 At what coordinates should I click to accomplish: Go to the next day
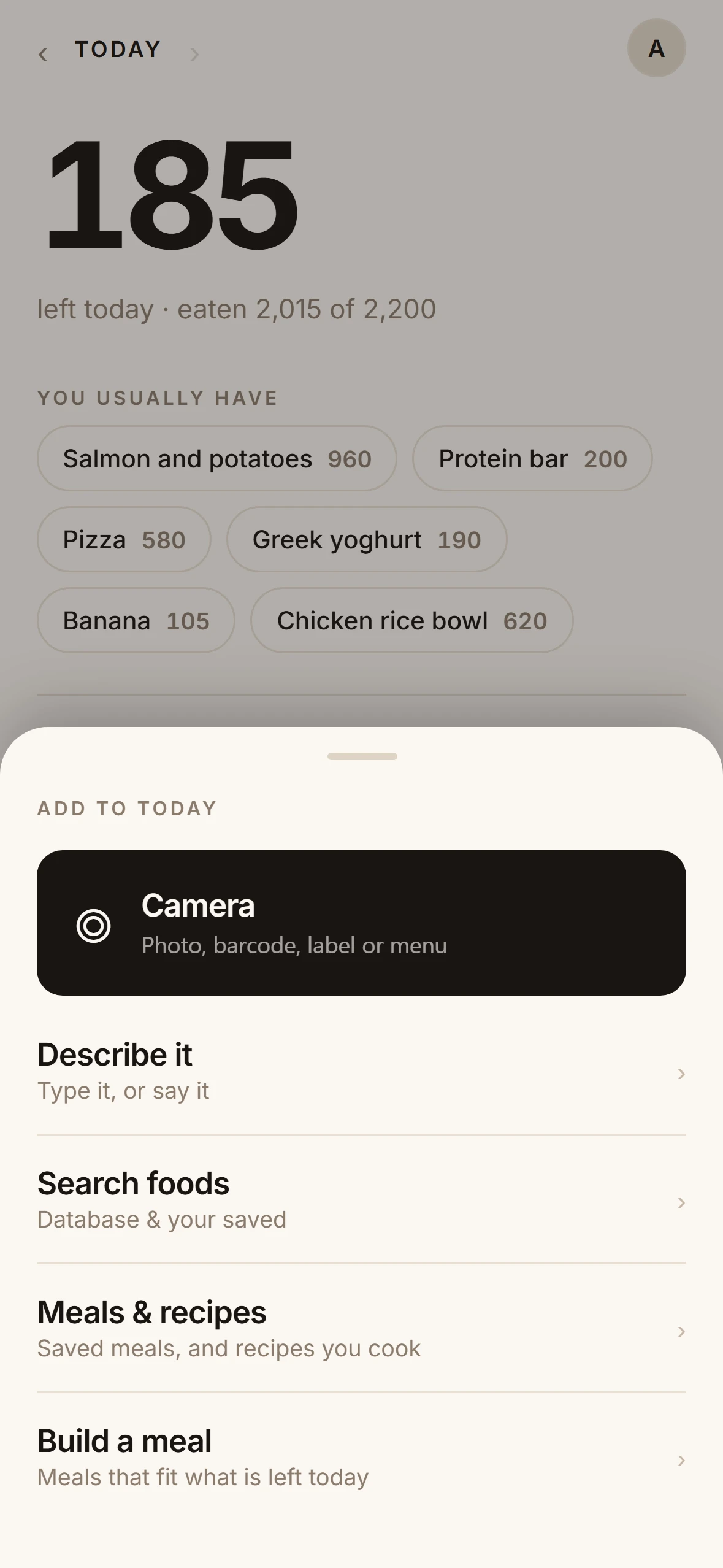click(x=195, y=54)
